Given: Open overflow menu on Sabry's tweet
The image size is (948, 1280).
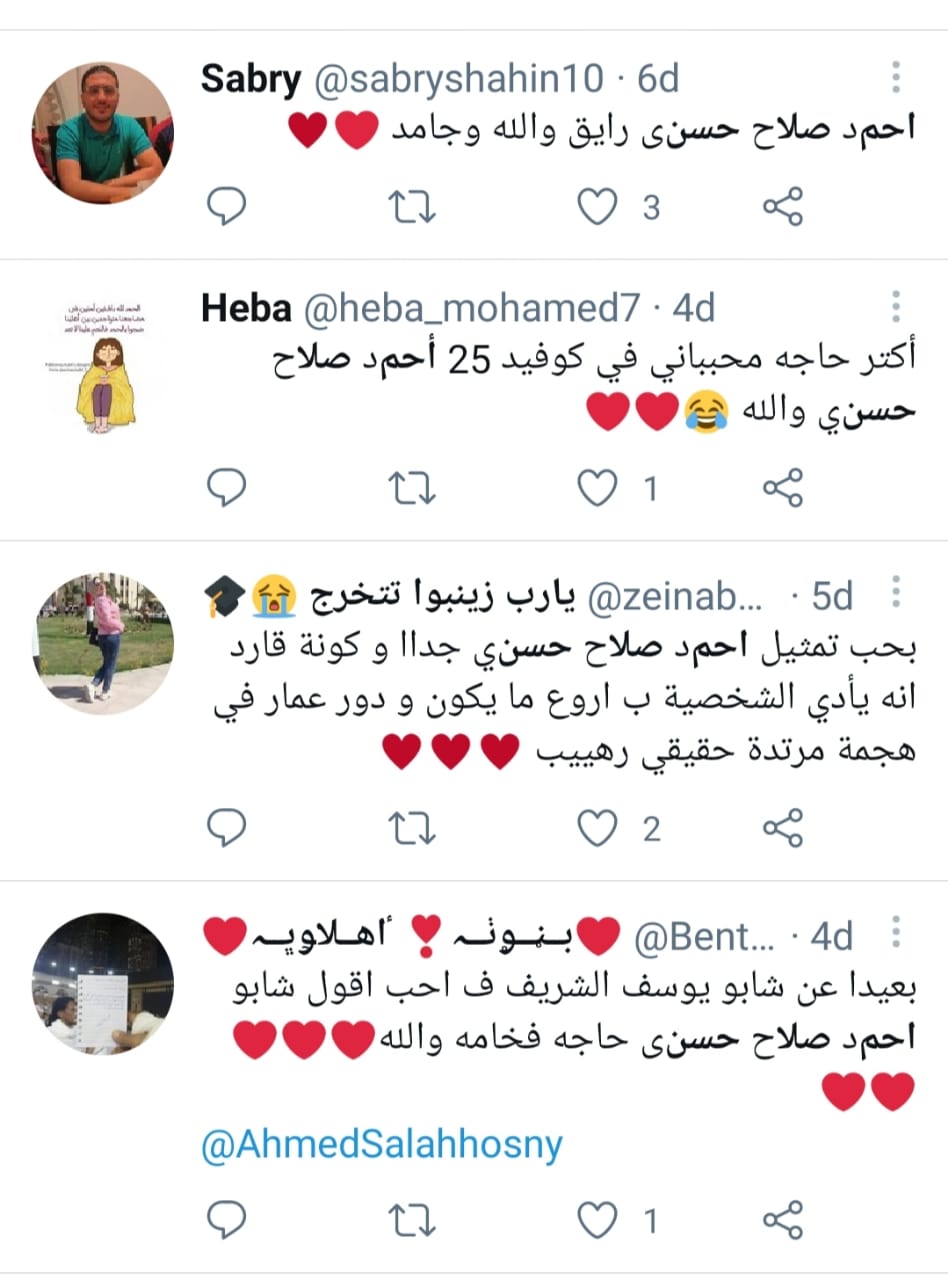Looking at the screenshot, I should pyautogui.click(x=896, y=78).
